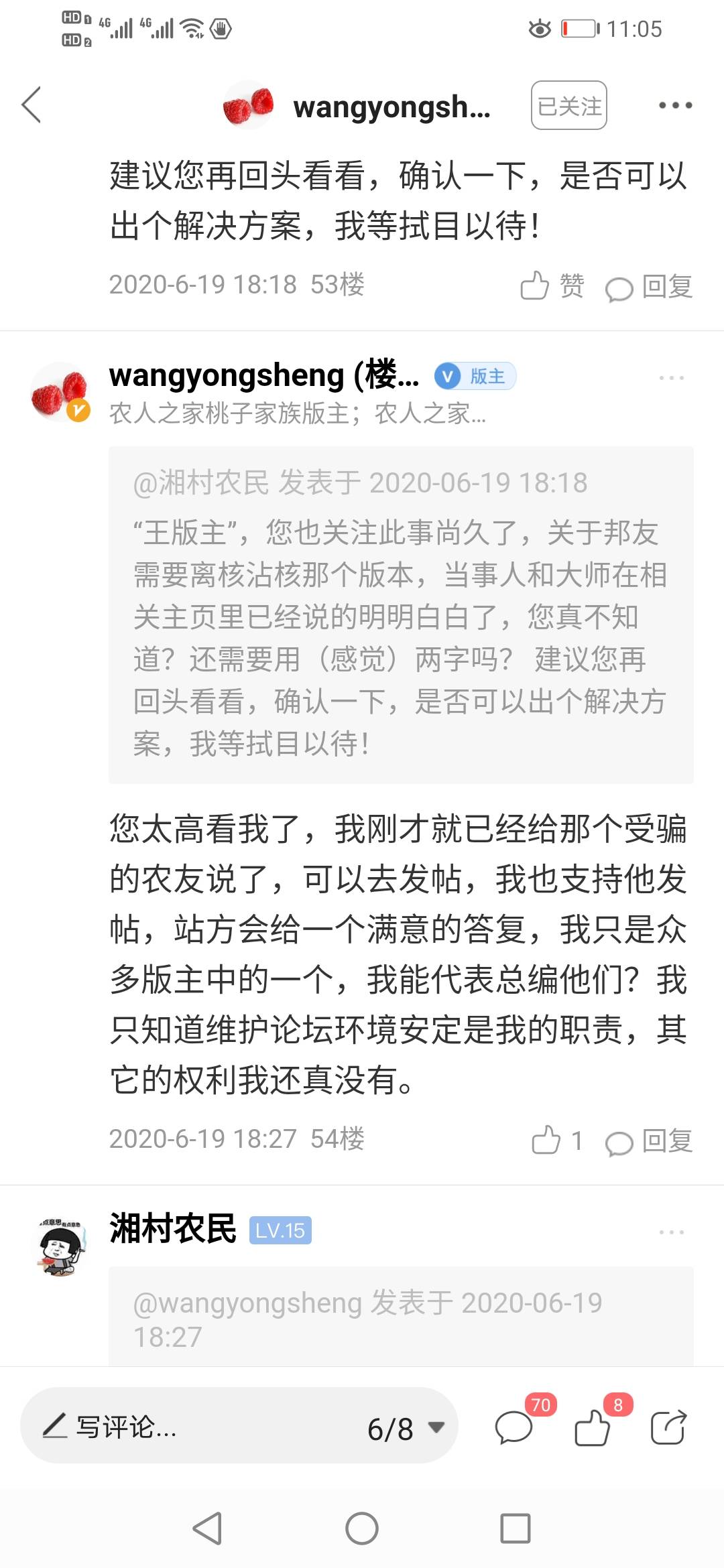
Task: Reply to the 53楼 comment
Action: (649, 287)
